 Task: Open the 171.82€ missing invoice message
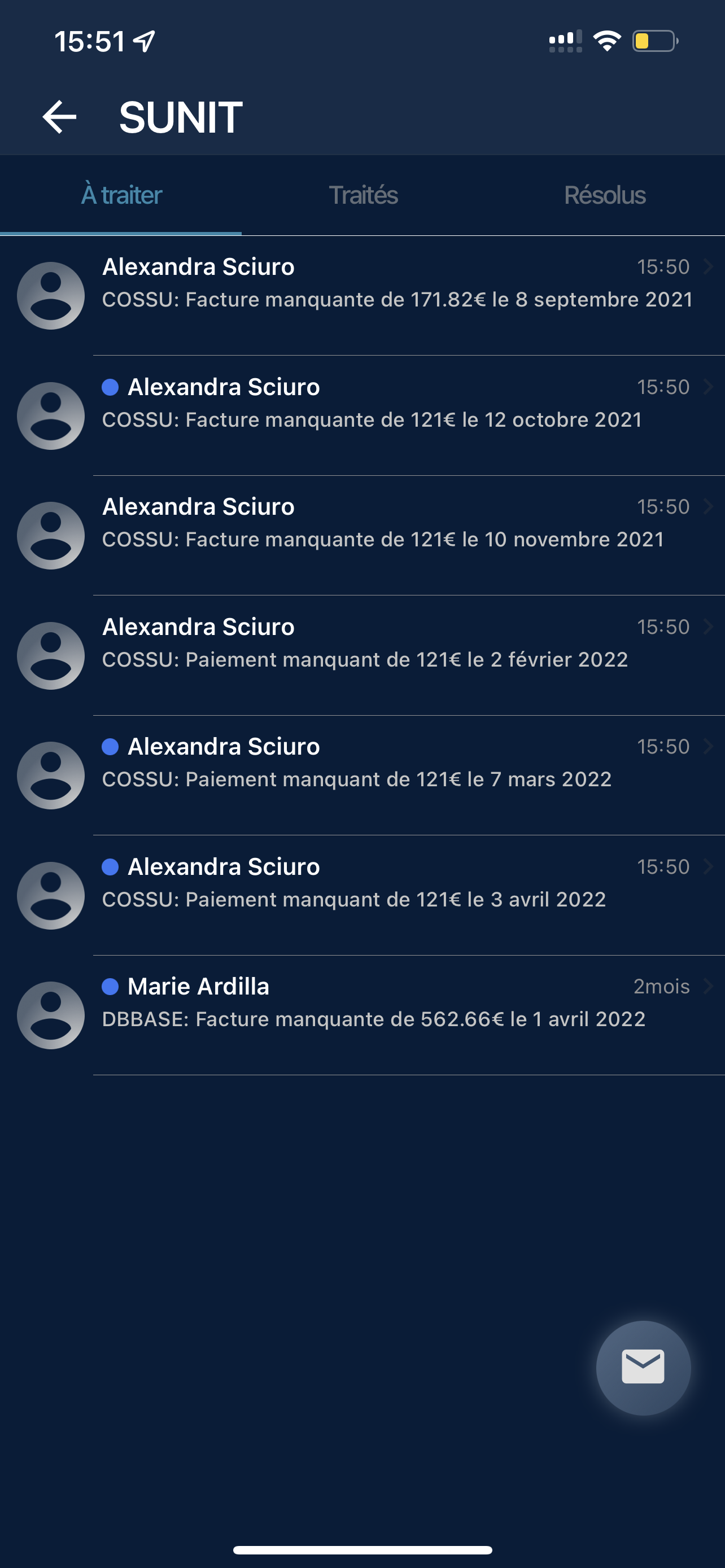[x=363, y=296]
